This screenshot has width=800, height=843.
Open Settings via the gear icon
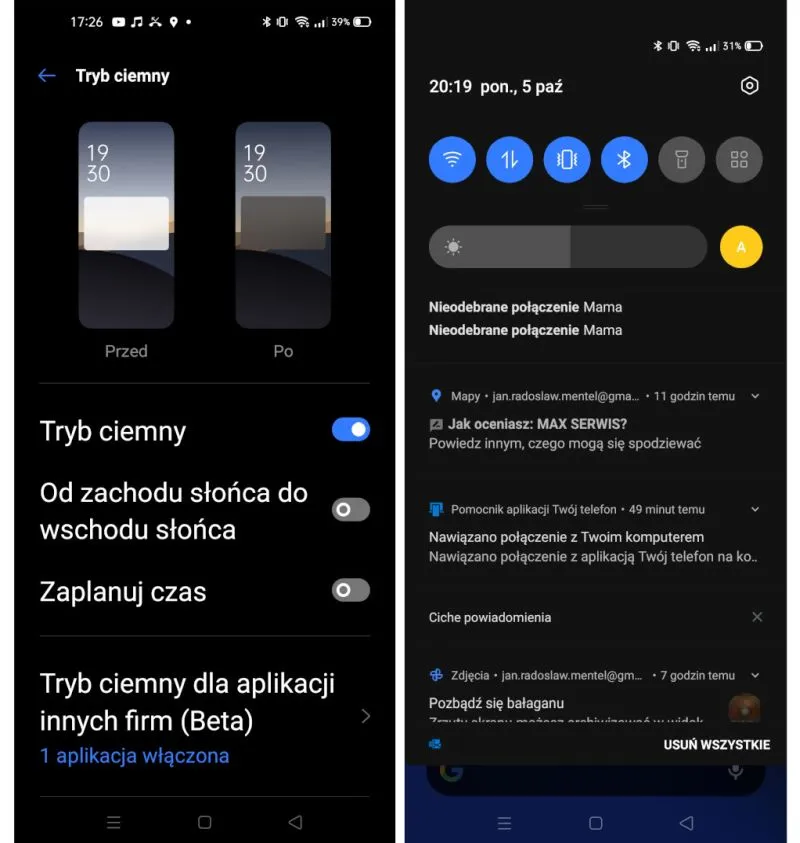coord(748,86)
